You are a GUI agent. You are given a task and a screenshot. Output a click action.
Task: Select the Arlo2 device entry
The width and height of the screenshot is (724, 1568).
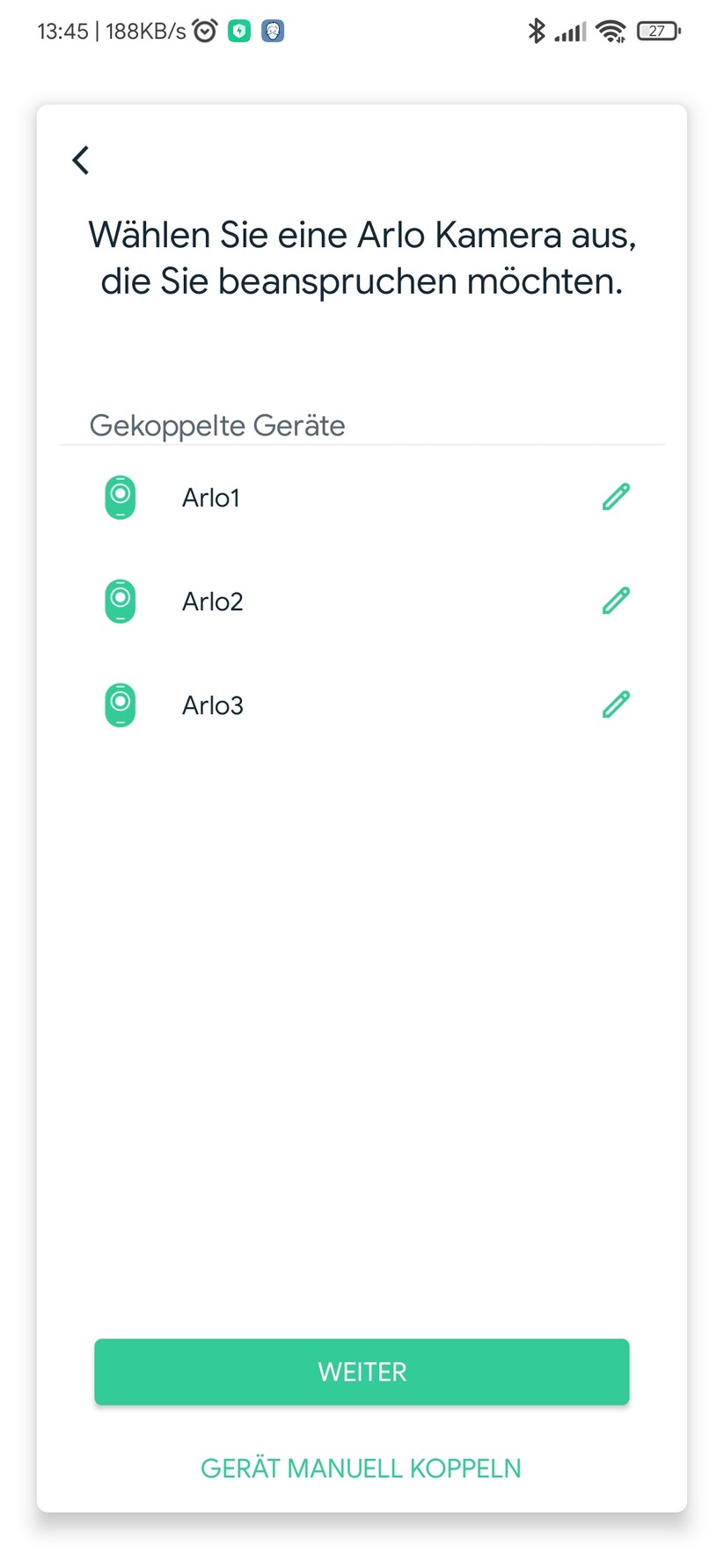point(212,601)
